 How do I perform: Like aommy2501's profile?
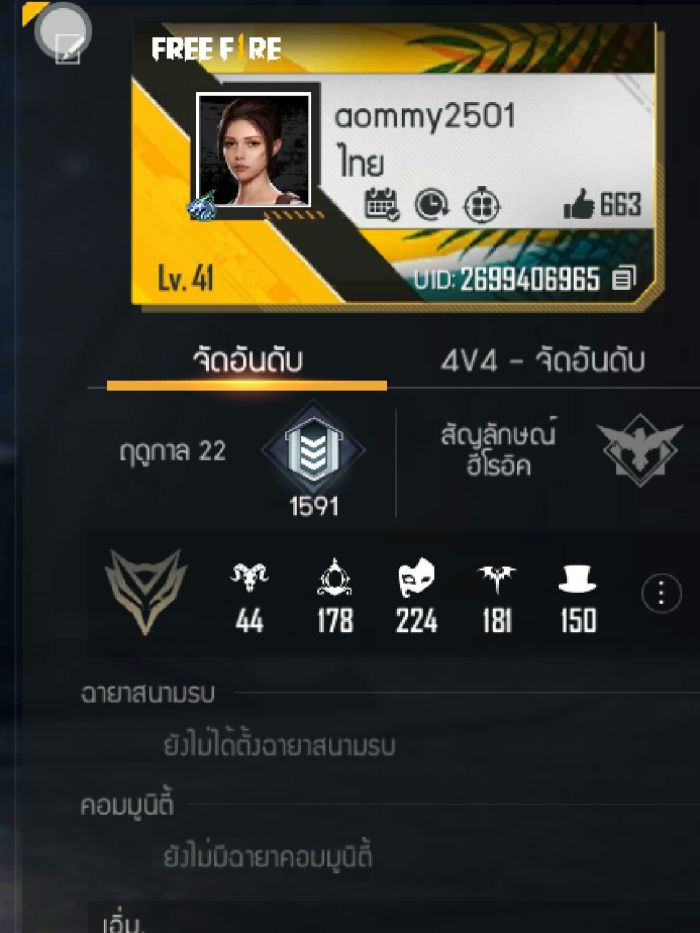pyautogui.click(x=579, y=206)
